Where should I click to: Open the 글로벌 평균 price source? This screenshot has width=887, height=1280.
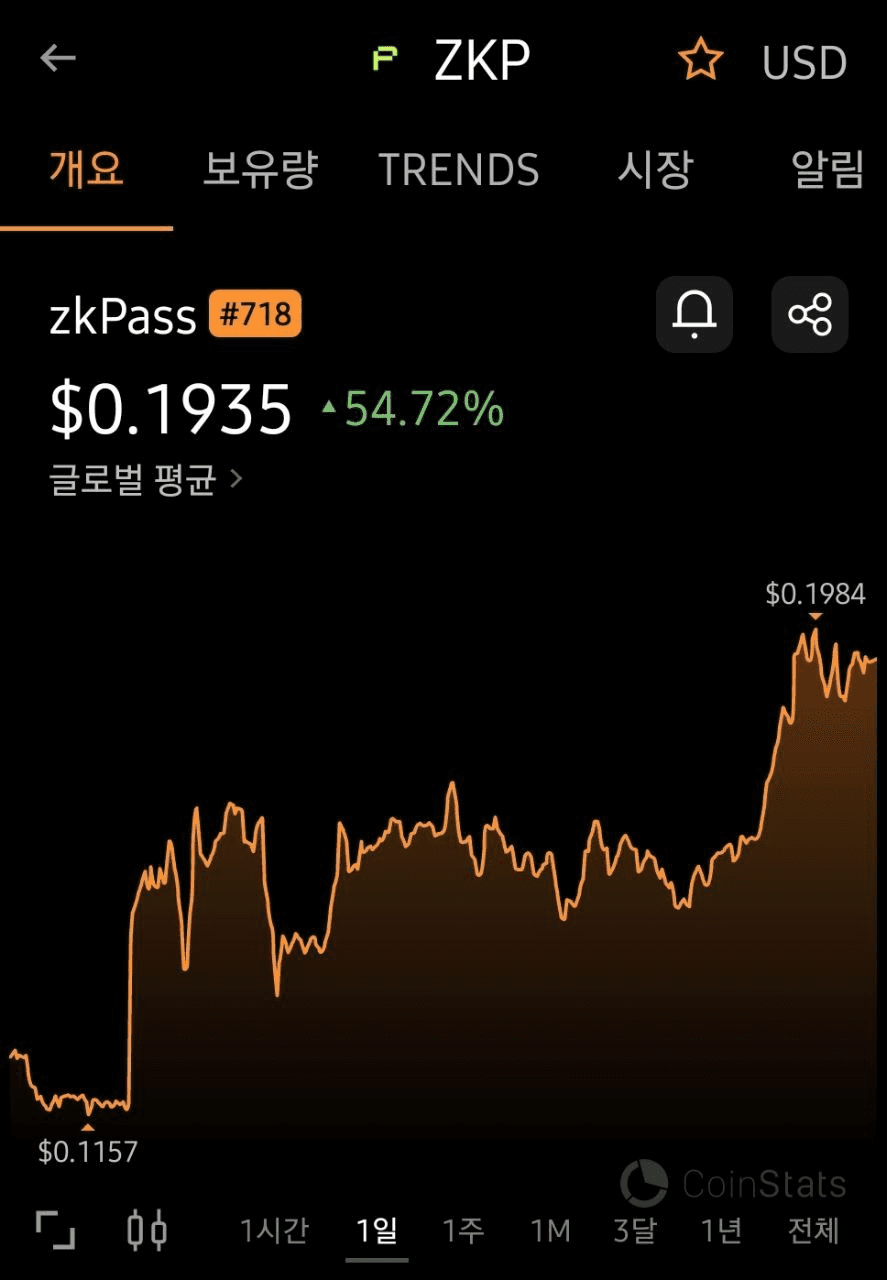[146, 479]
